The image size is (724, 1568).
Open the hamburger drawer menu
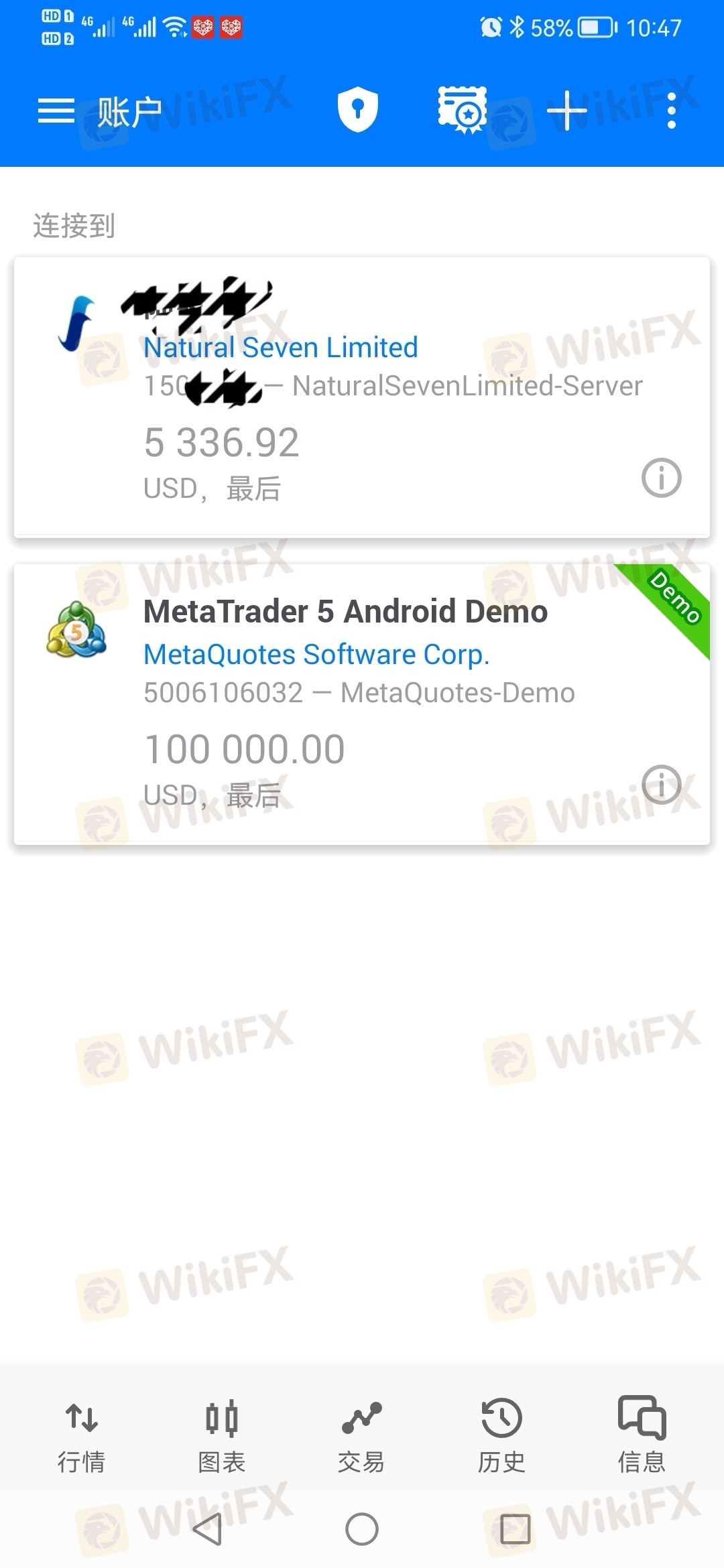[56, 111]
